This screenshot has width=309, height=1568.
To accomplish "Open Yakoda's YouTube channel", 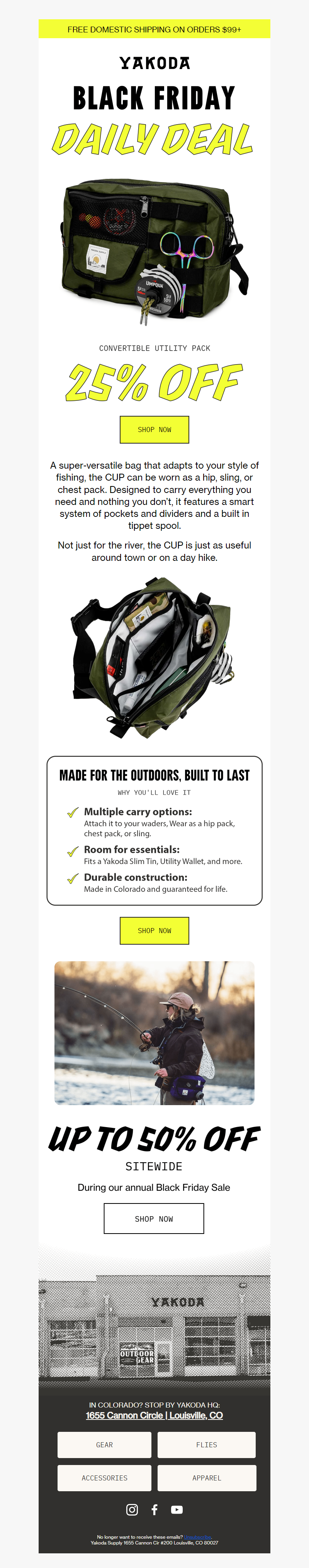I will point(177,1510).
